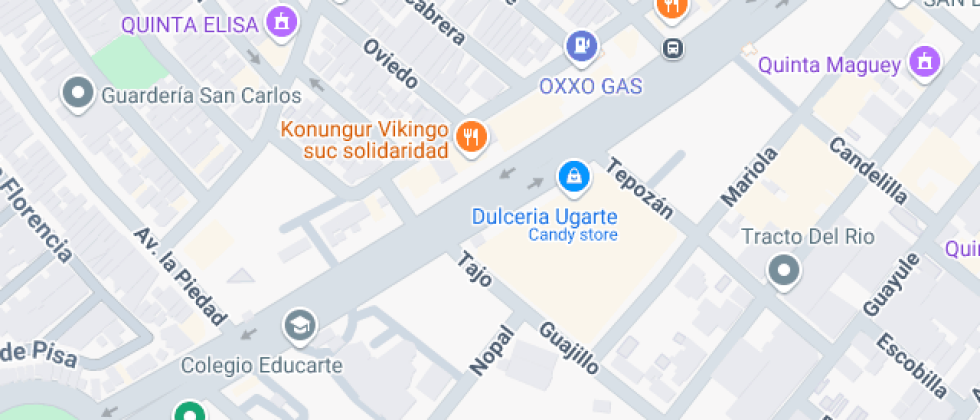Tap the Tracto Del Rio marker
The image size is (980, 420).
[x=784, y=271]
